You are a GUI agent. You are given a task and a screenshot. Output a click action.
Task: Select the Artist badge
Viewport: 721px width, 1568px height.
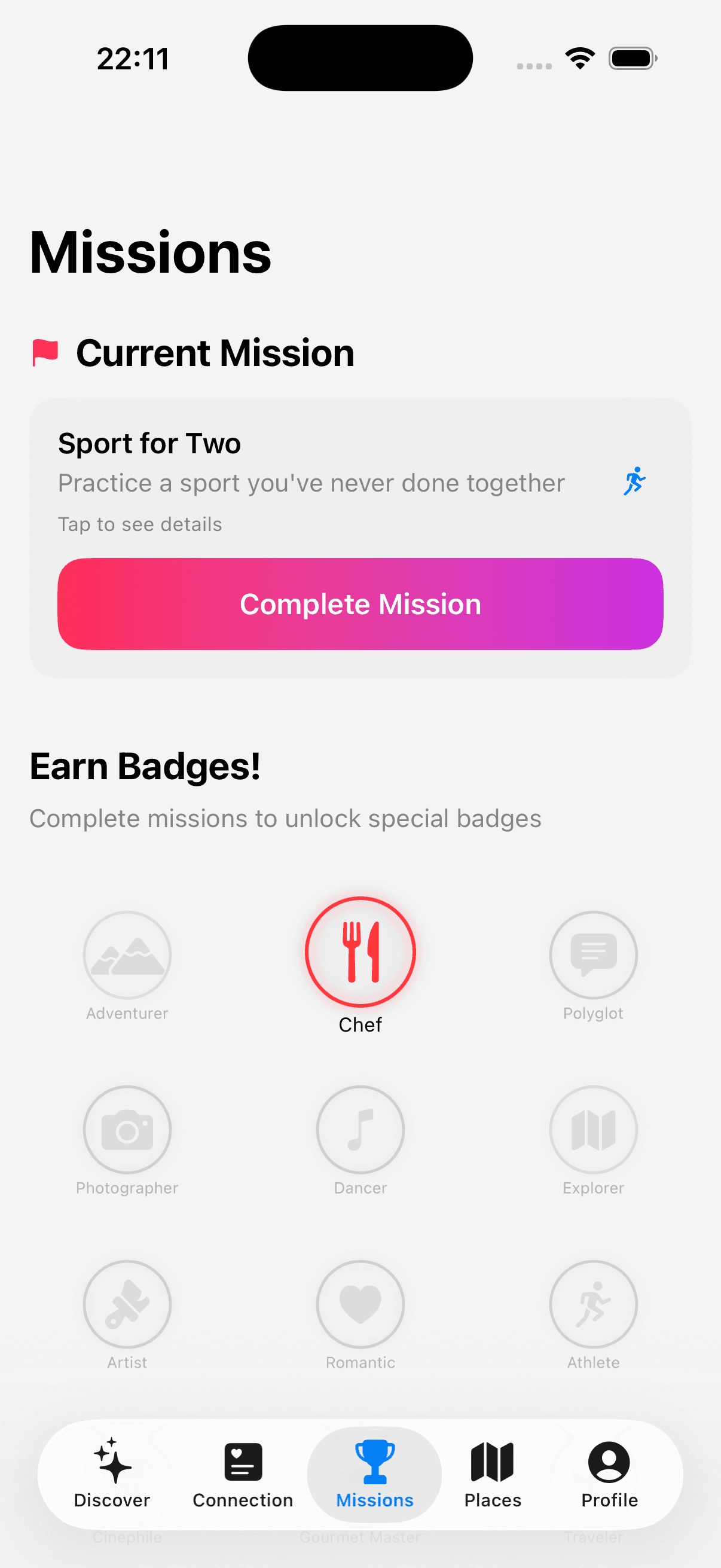coord(127,1304)
